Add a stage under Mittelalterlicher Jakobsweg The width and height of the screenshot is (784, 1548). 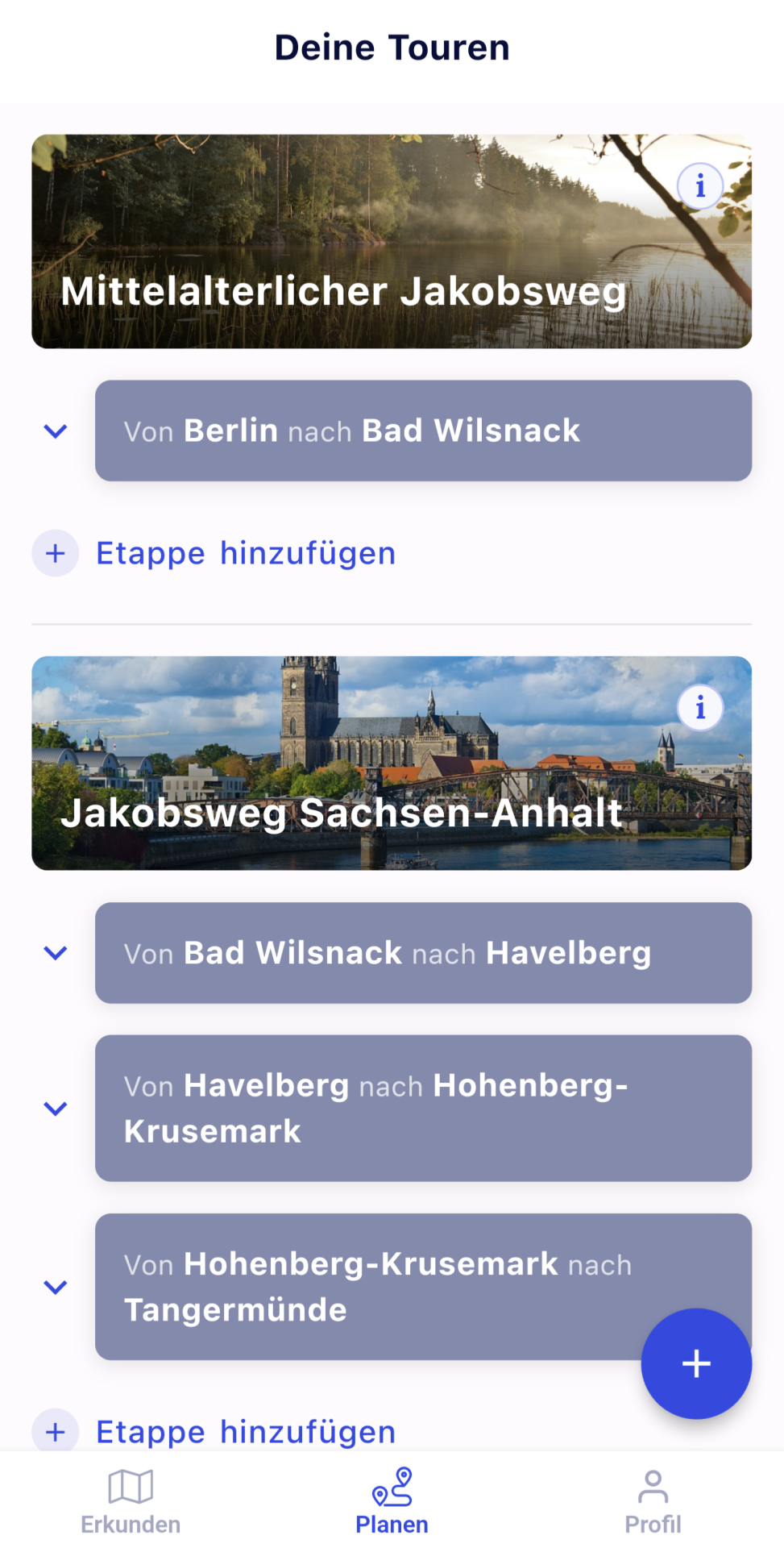pyautogui.click(x=214, y=554)
